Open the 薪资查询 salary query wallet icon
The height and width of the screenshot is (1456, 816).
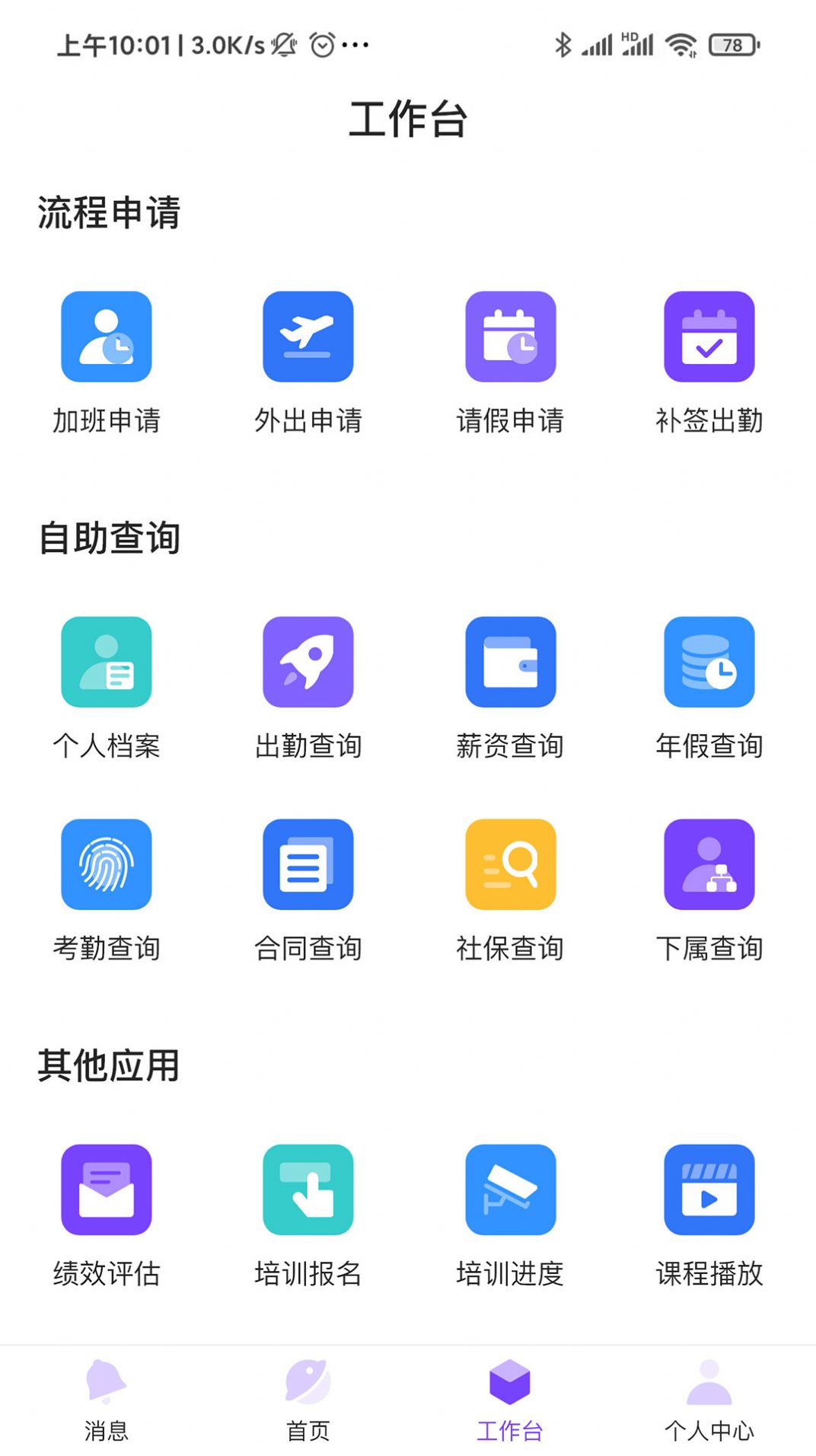click(x=508, y=661)
